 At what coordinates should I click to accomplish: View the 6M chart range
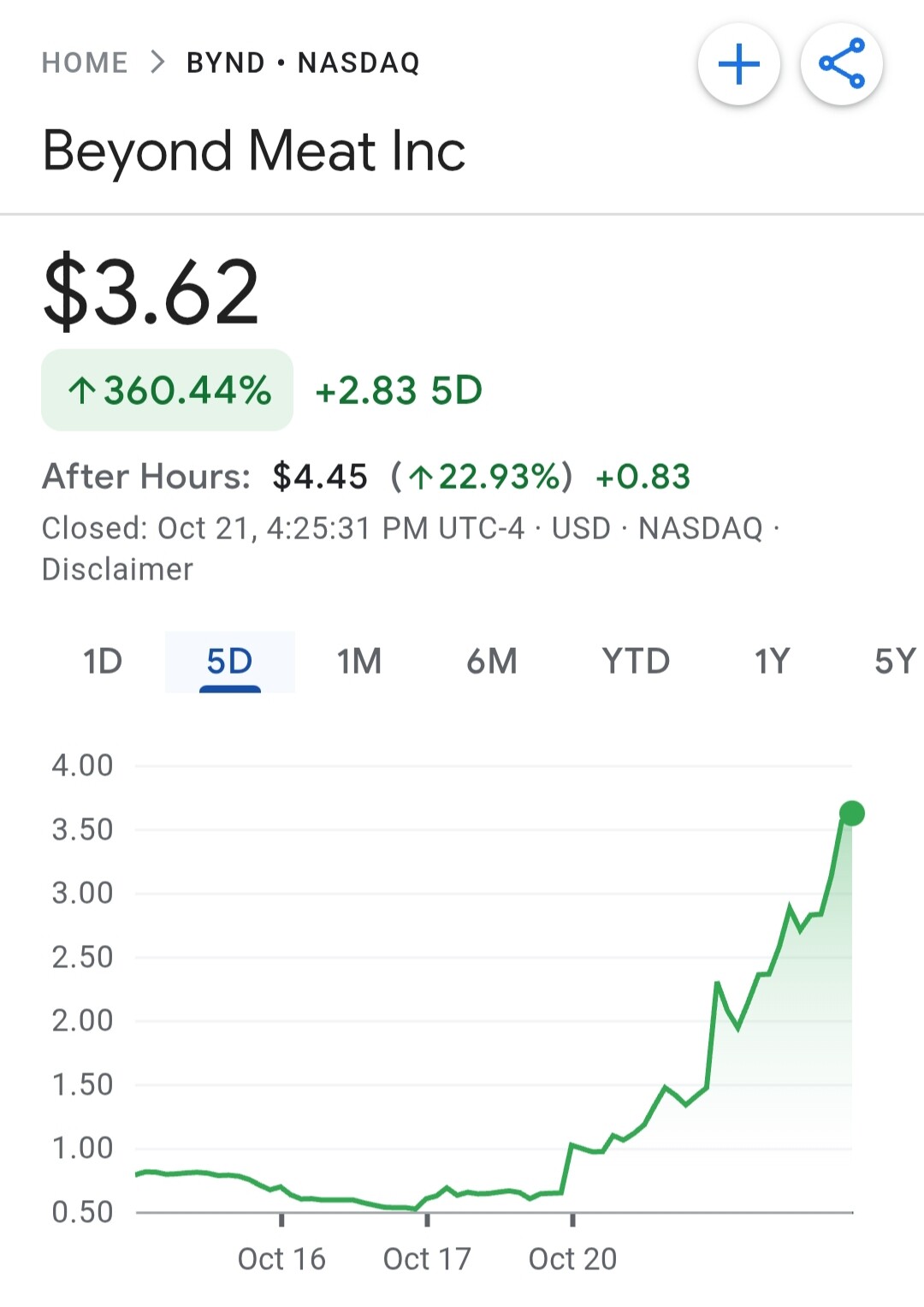pos(492,662)
